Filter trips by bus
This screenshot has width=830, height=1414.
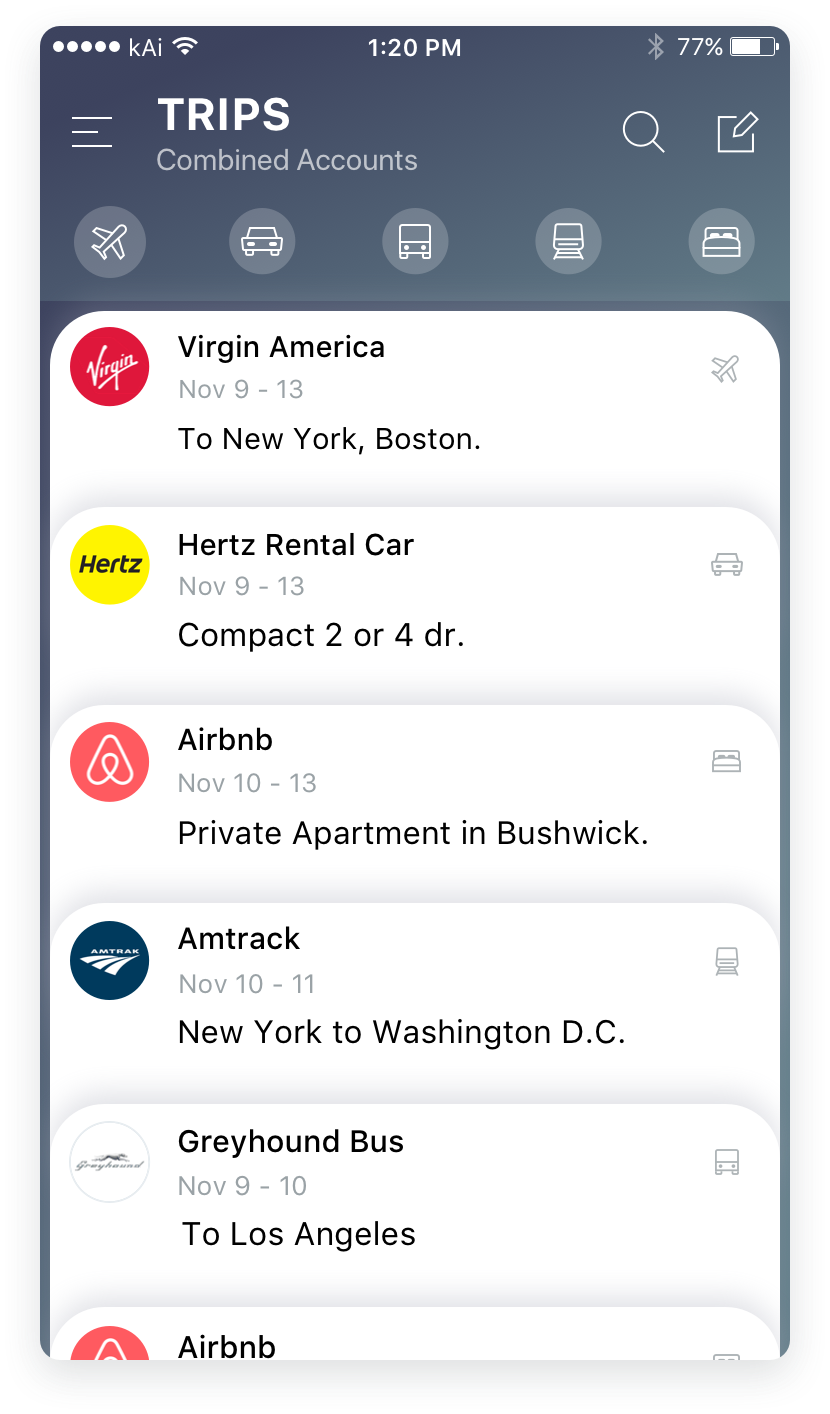pos(415,242)
